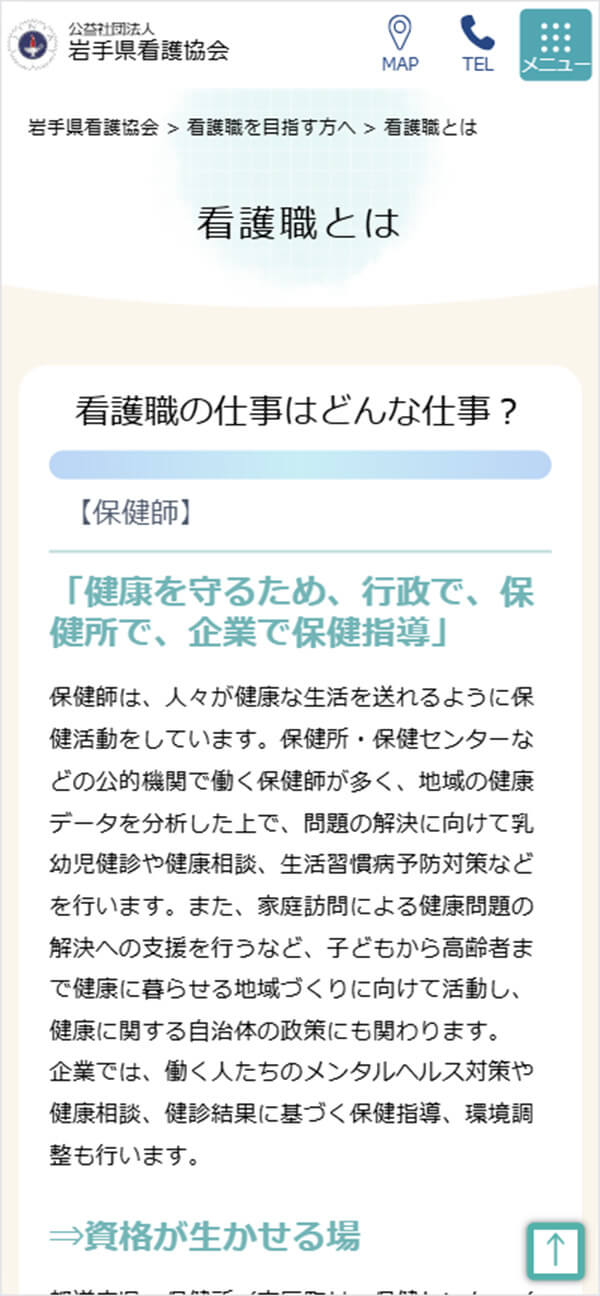Viewport: 600px width, 1296px height.
Task: Tap the TEL phone icon
Action: (477, 44)
